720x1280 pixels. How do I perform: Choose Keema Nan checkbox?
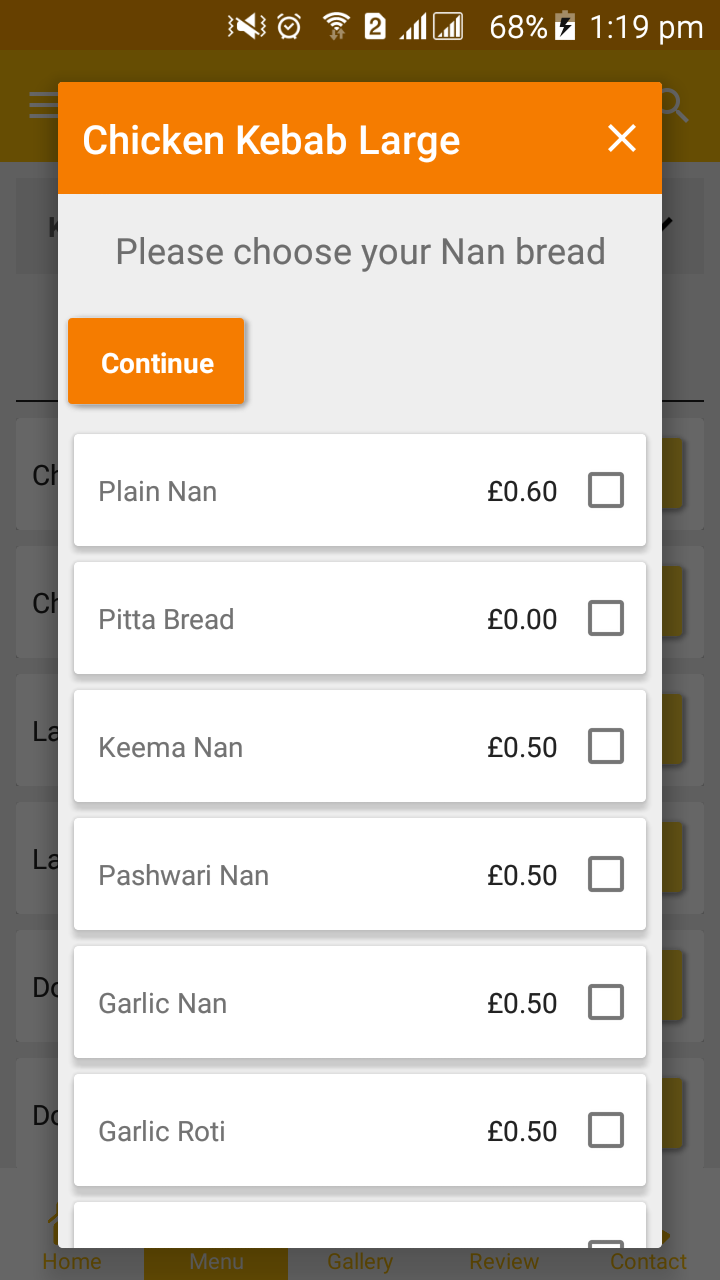point(605,747)
